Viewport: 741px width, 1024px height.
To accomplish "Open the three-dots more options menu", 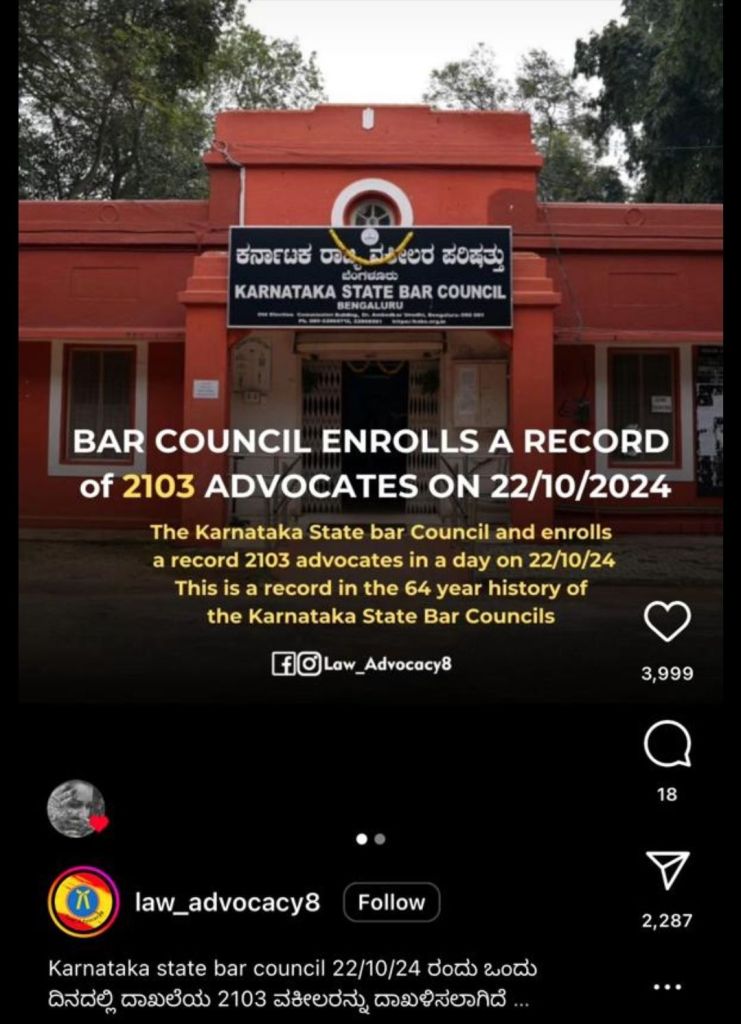I will tap(667, 986).
